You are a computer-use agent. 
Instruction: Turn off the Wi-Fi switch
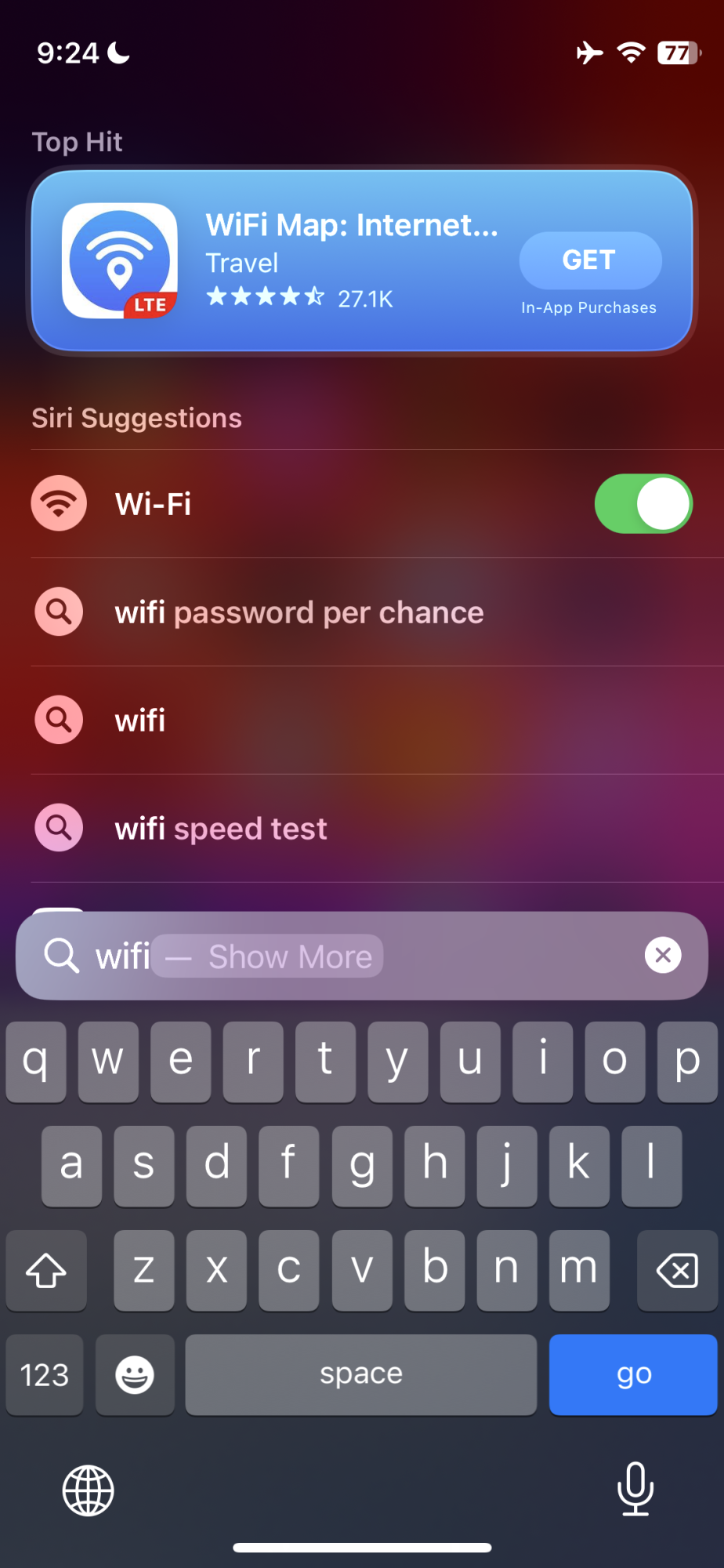643,504
